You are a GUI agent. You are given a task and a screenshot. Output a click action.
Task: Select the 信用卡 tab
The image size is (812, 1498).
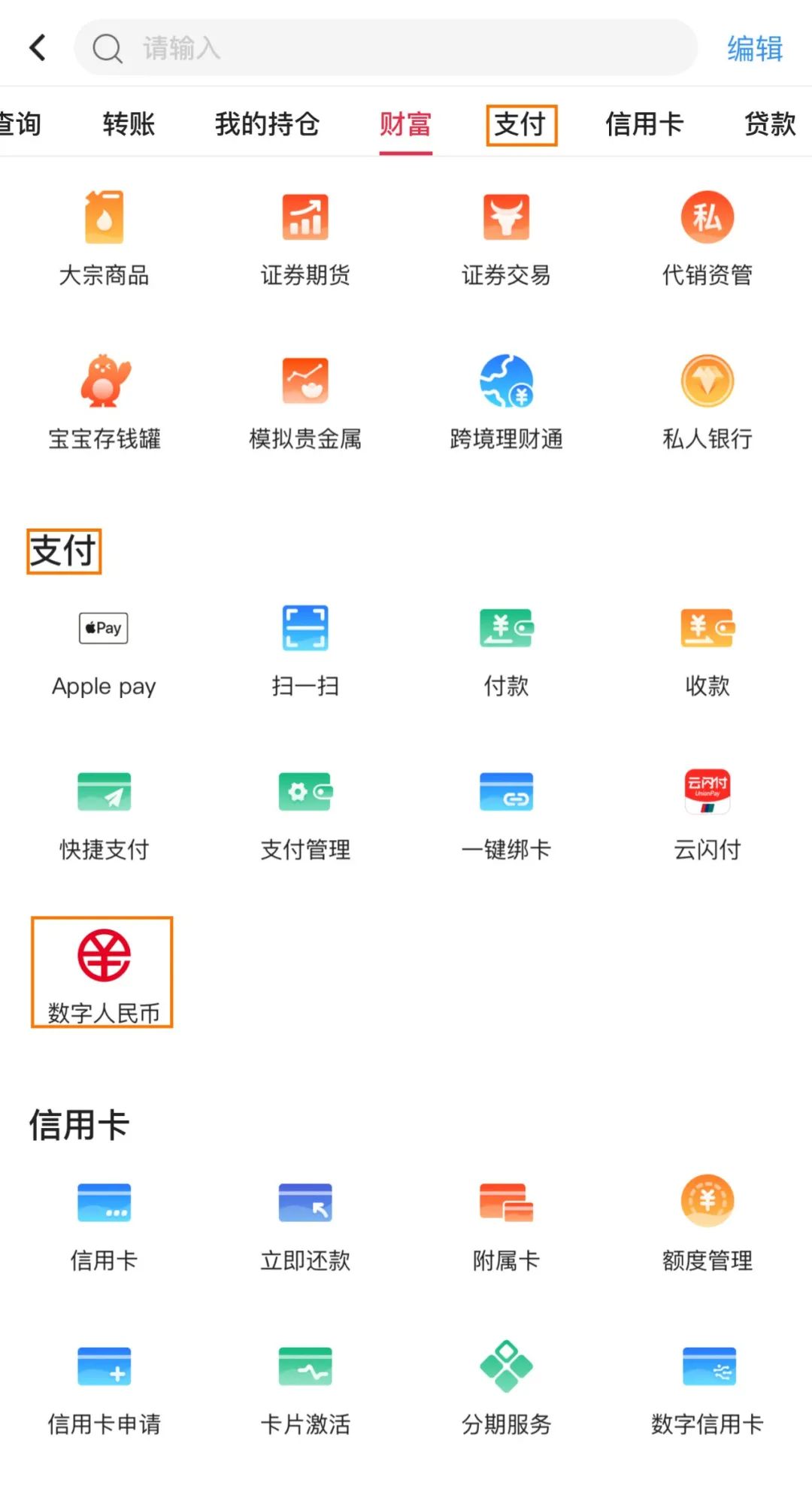pos(644,125)
